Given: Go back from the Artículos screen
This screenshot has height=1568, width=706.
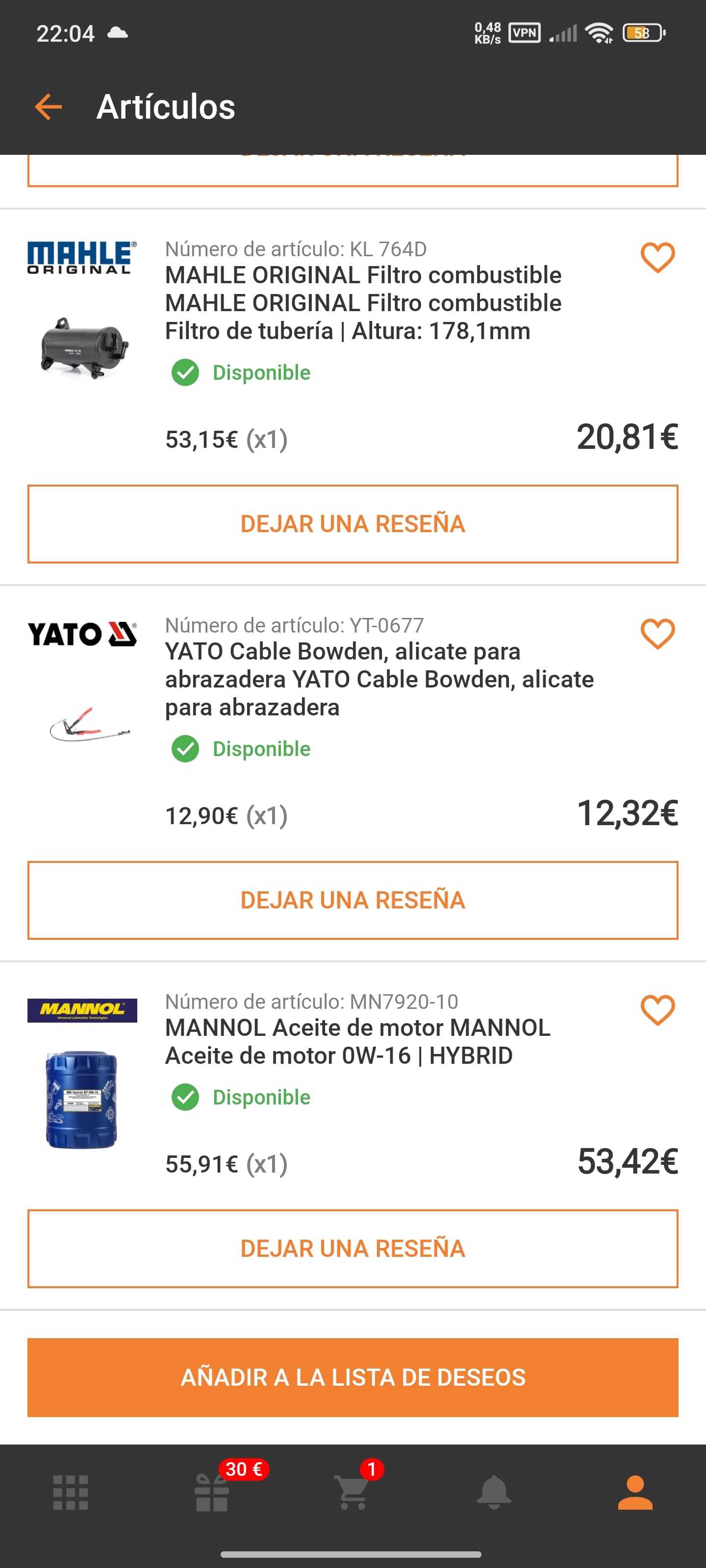Looking at the screenshot, I should click(x=49, y=107).
